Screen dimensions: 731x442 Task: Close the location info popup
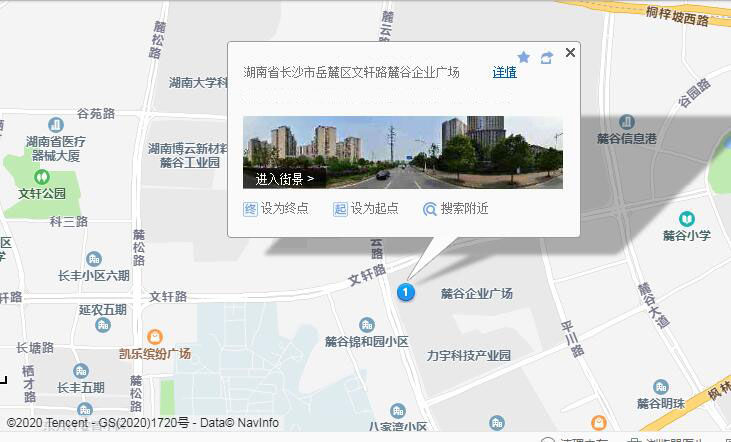(570, 53)
